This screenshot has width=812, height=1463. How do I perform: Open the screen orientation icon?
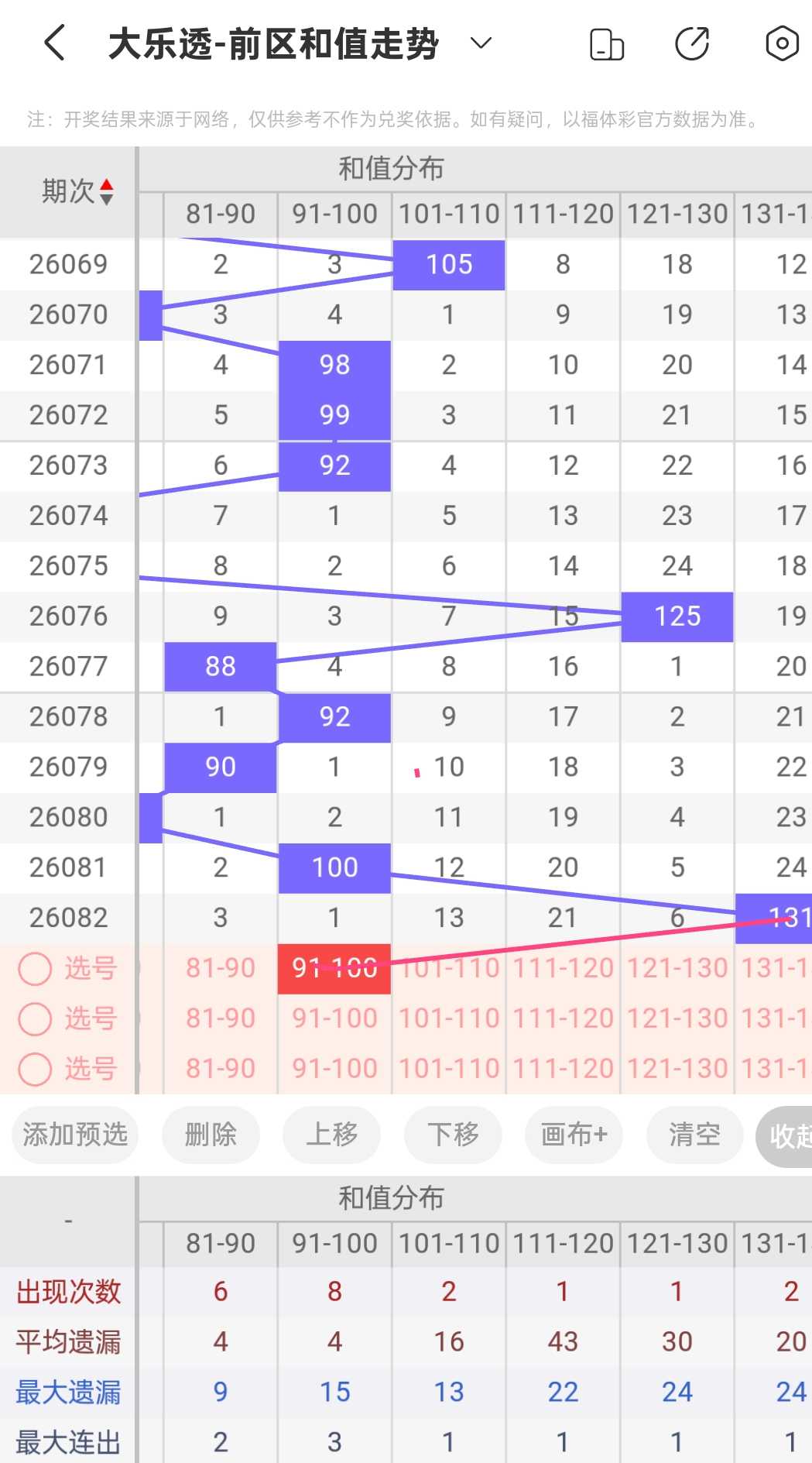pos(607,44)
